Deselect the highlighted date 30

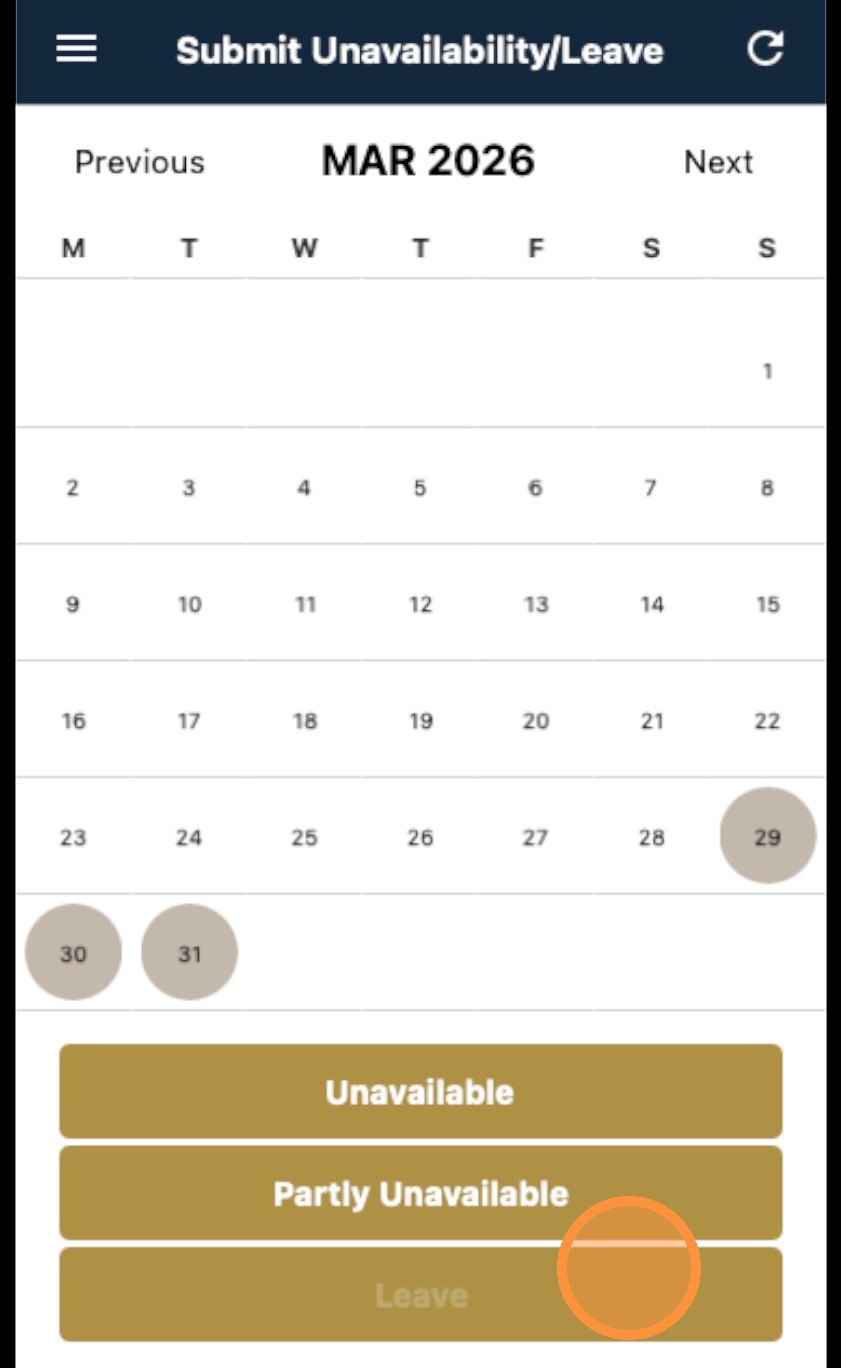[73, 954]
